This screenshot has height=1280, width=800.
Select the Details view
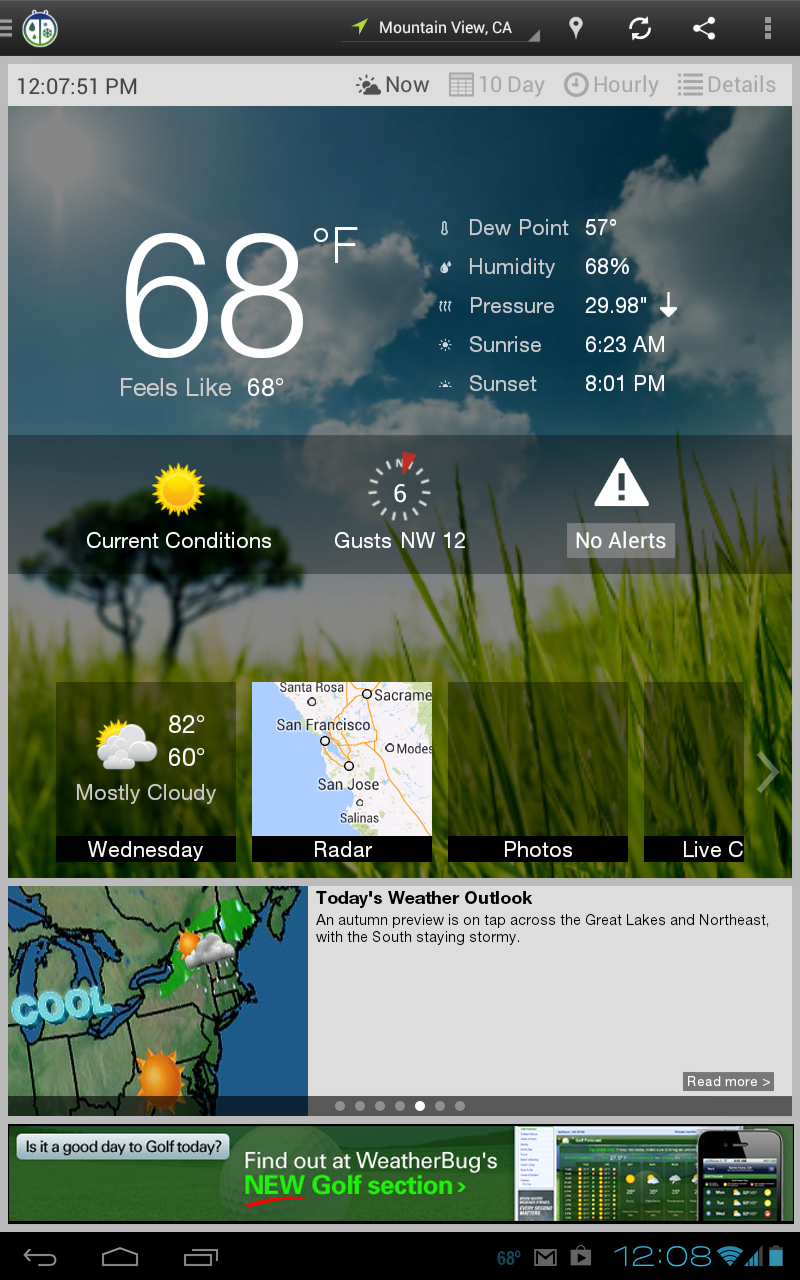point(728,85)
